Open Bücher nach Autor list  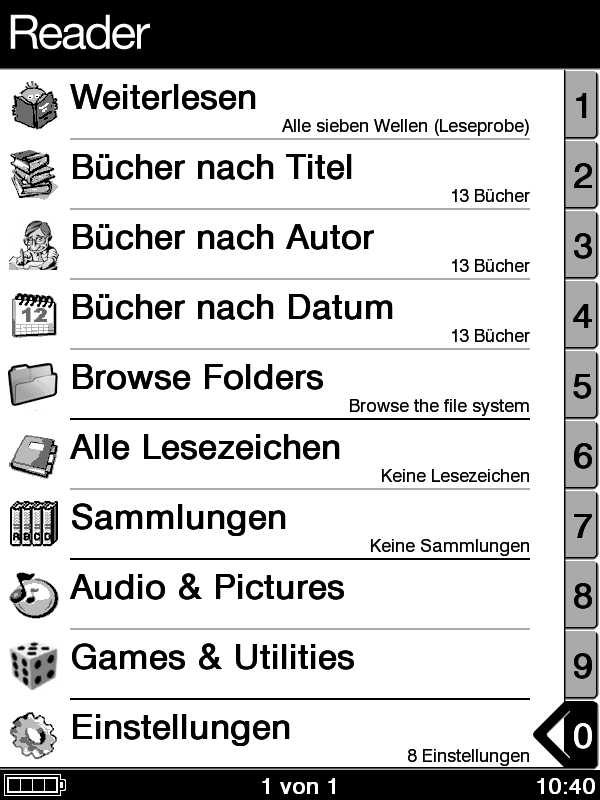tap(270, 245)
